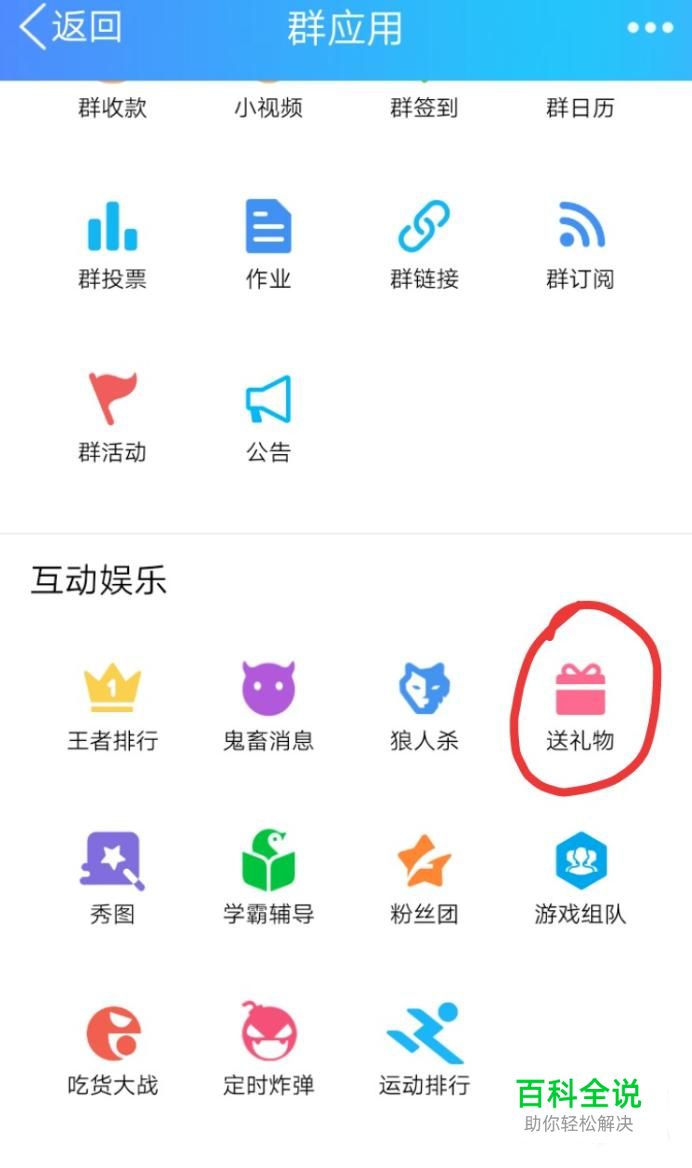Launch 吃货大战
The height and width of the screenshot is (1168, 692).
click(112, 1050)
